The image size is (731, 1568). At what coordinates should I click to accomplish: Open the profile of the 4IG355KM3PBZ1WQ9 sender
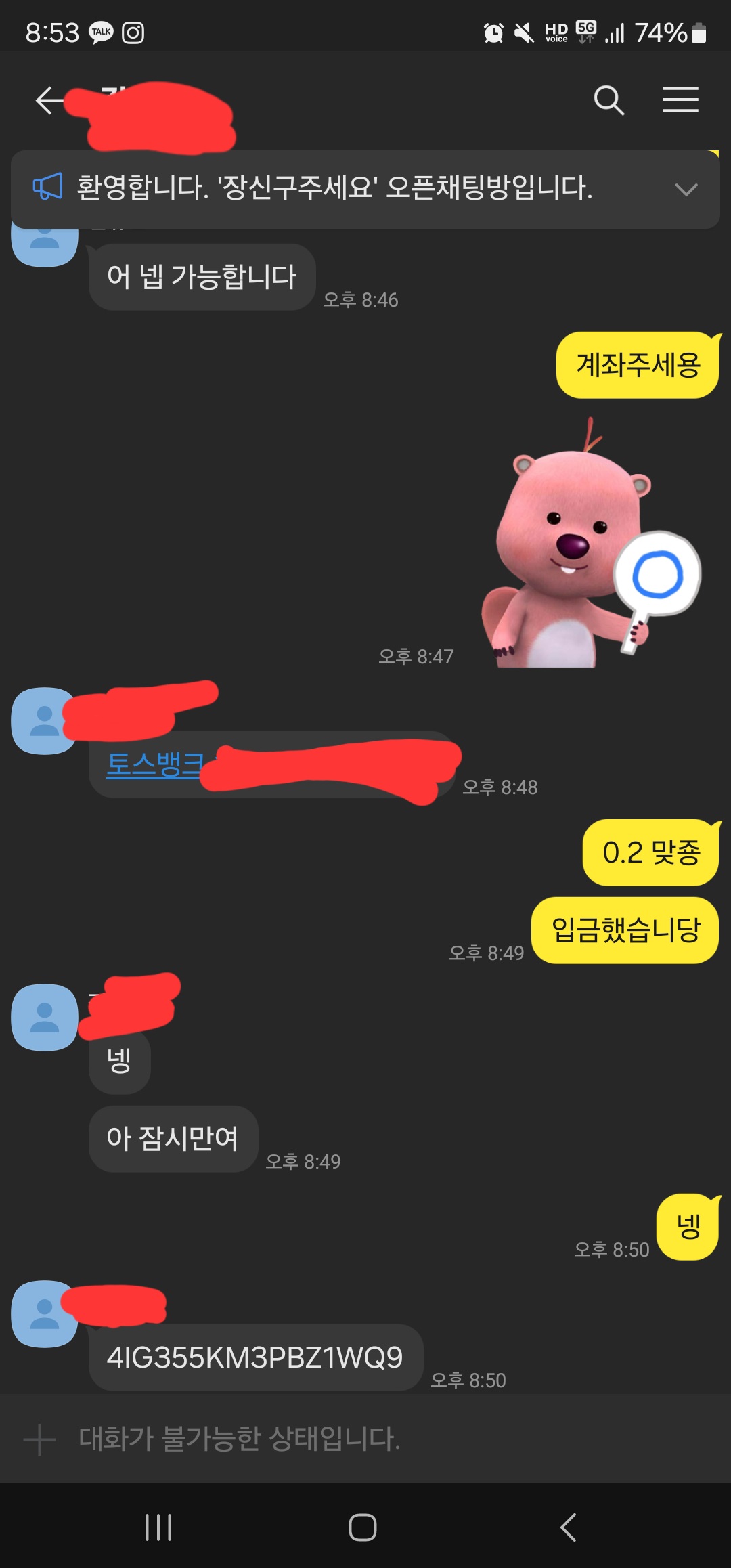[43, 1313]
